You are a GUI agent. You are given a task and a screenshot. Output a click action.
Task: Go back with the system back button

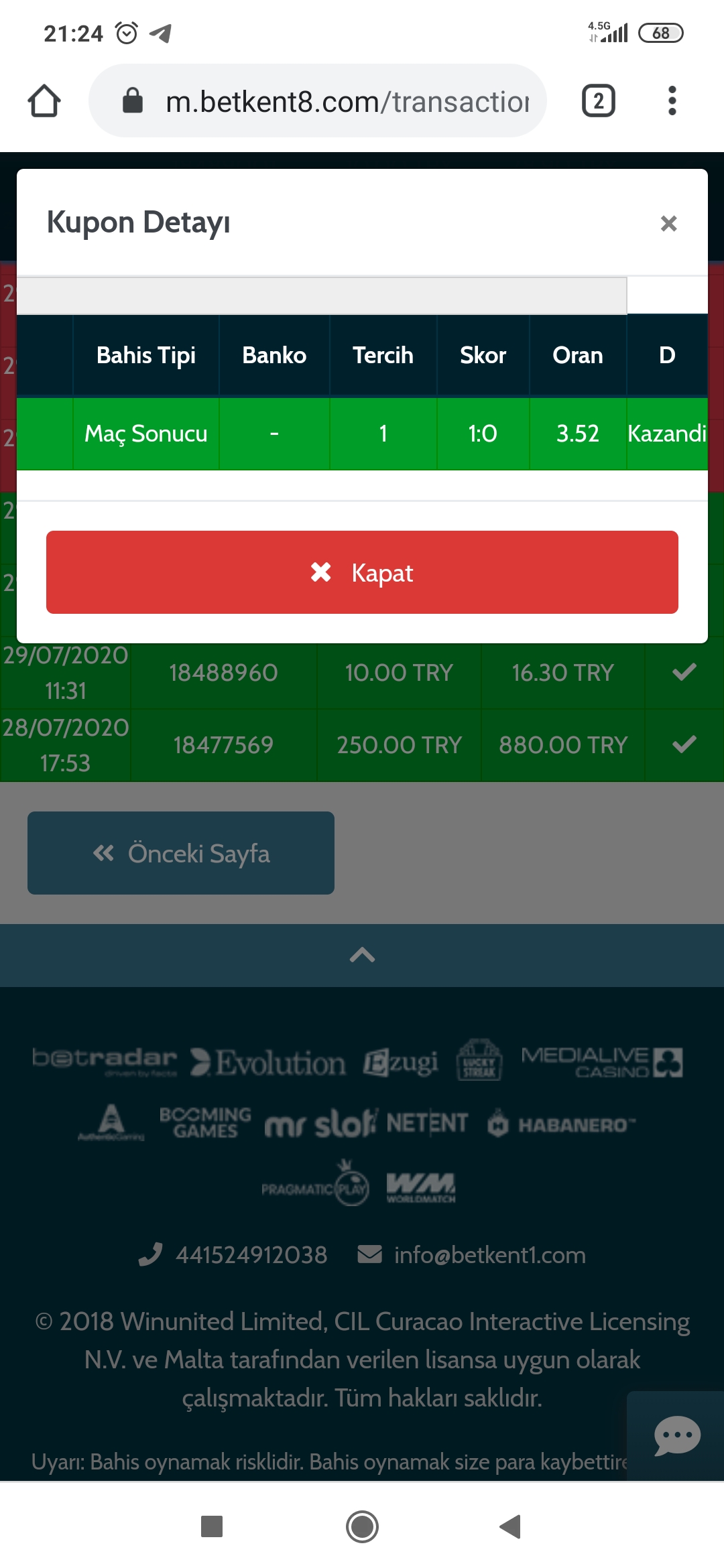(x=511, y=1526)
